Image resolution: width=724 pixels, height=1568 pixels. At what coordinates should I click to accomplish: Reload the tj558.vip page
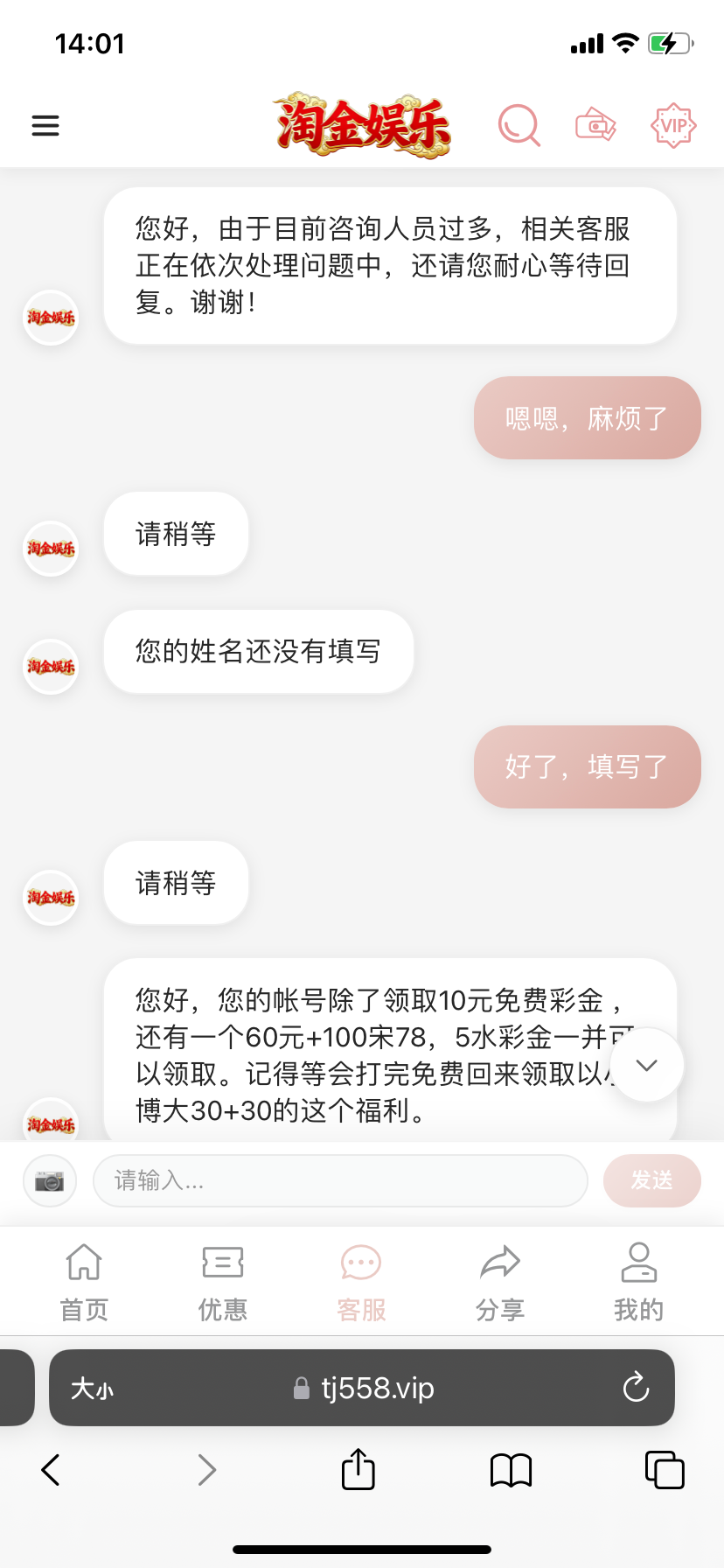coord(636,1388)
